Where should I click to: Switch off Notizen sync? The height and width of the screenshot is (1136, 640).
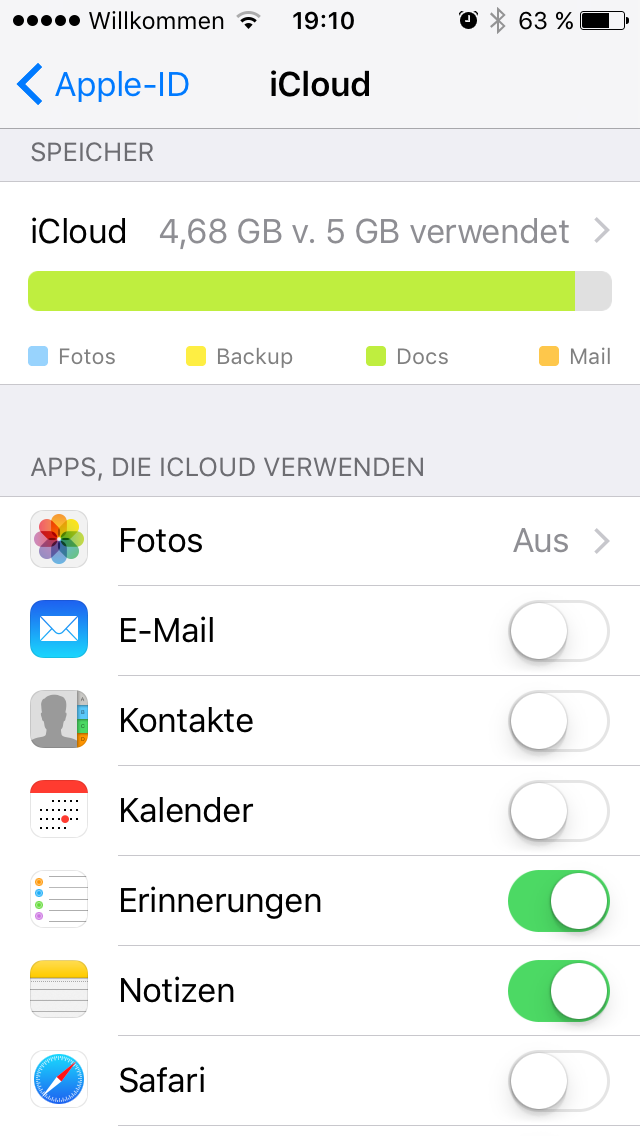pos(558,991)
